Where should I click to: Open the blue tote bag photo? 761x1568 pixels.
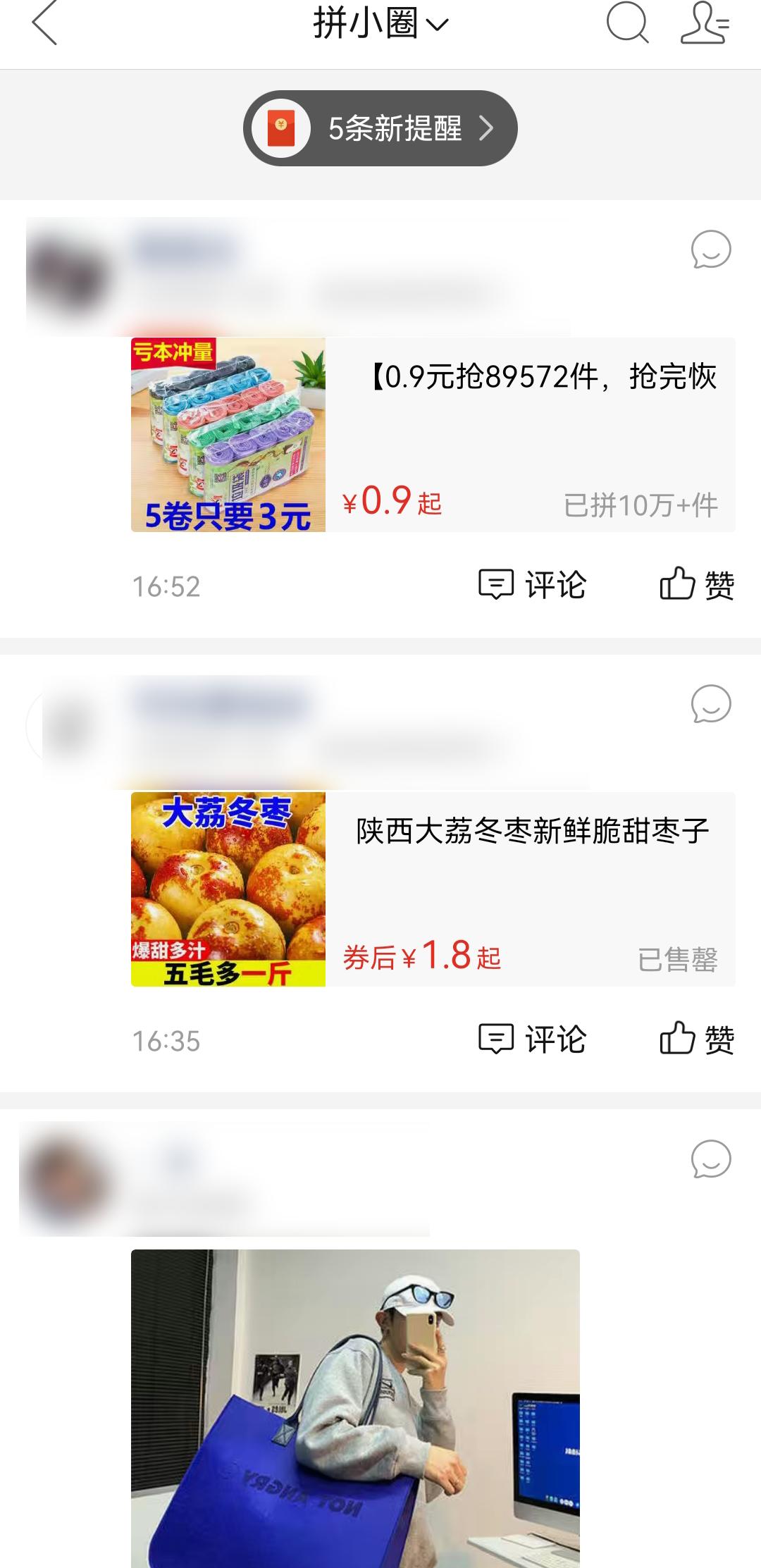click(x=355, y=1409)
